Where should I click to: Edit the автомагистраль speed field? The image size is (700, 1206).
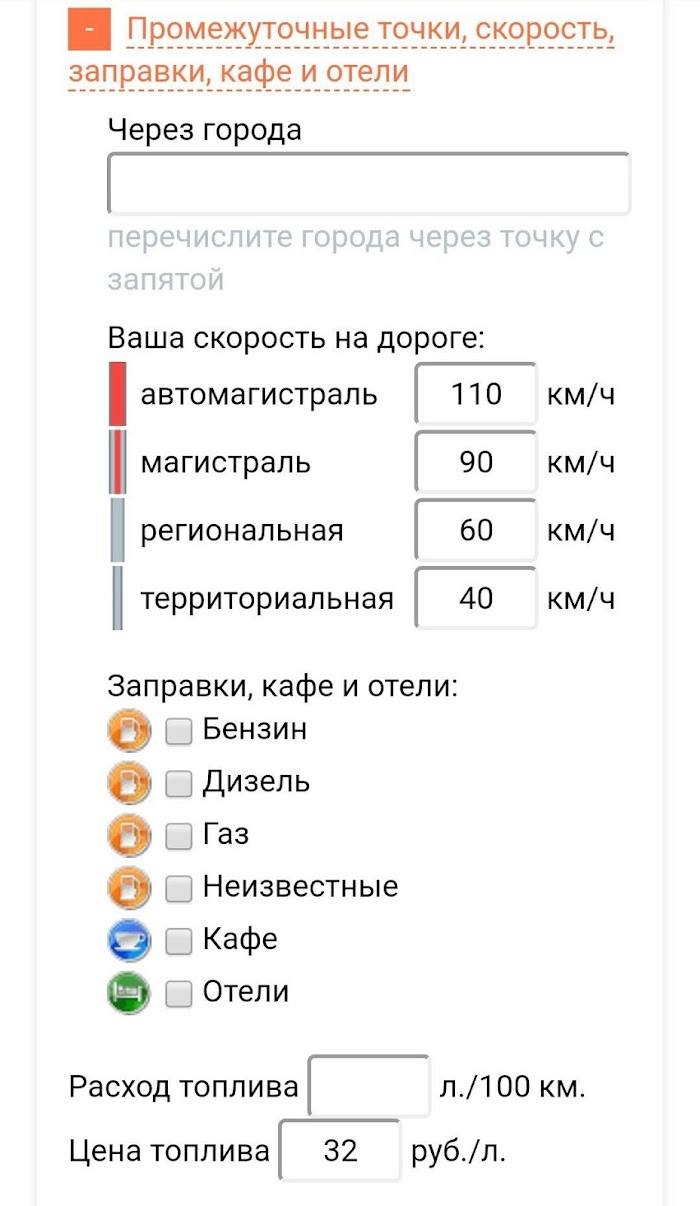tap(476, 394)
